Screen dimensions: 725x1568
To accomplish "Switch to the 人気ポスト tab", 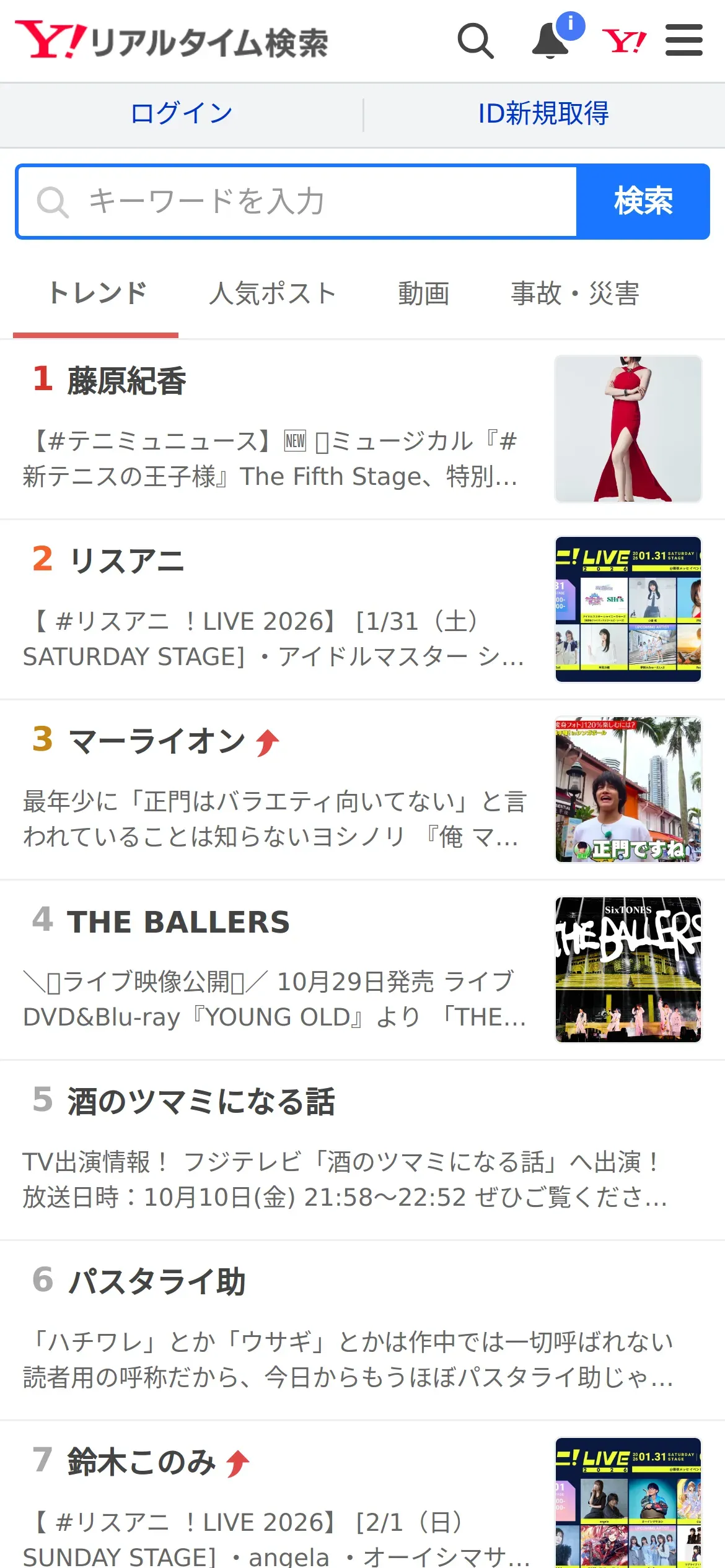I will pyautogui.click(x=272, y=294).
